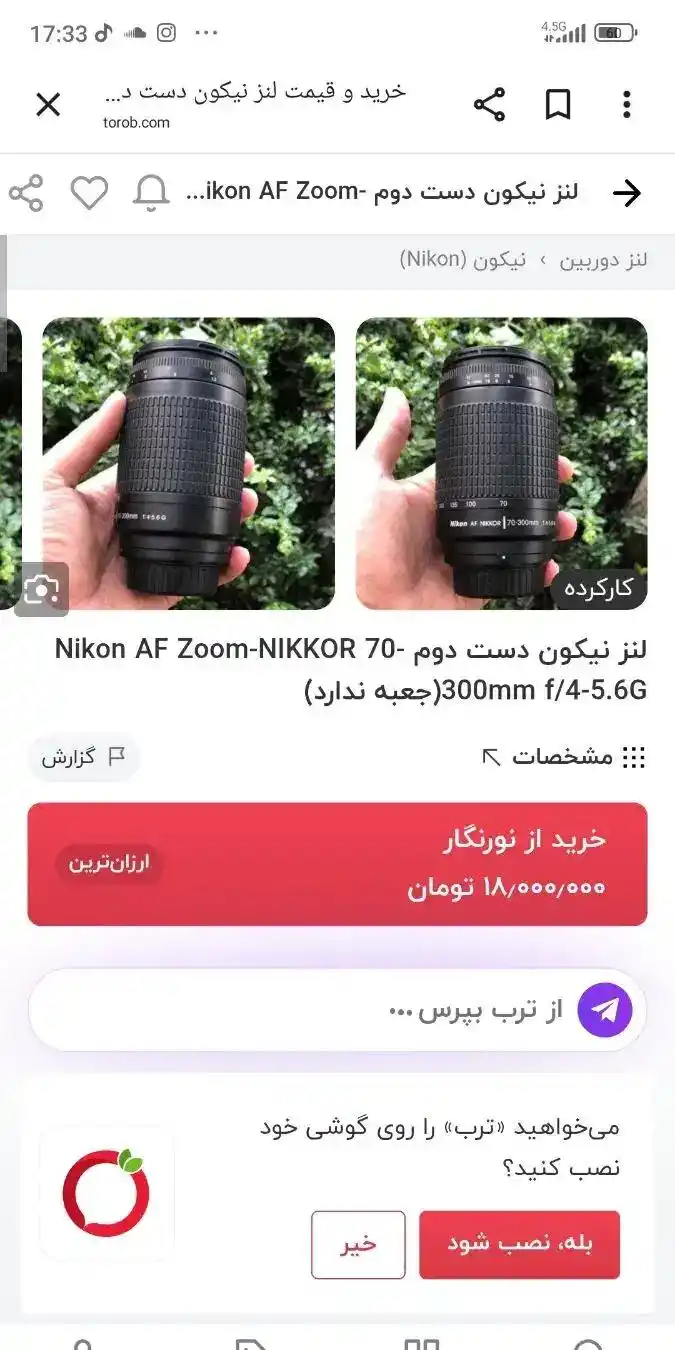The image size is (675, 1350).
Task: Turn on price alert with the bell
Action: point(151,193)
